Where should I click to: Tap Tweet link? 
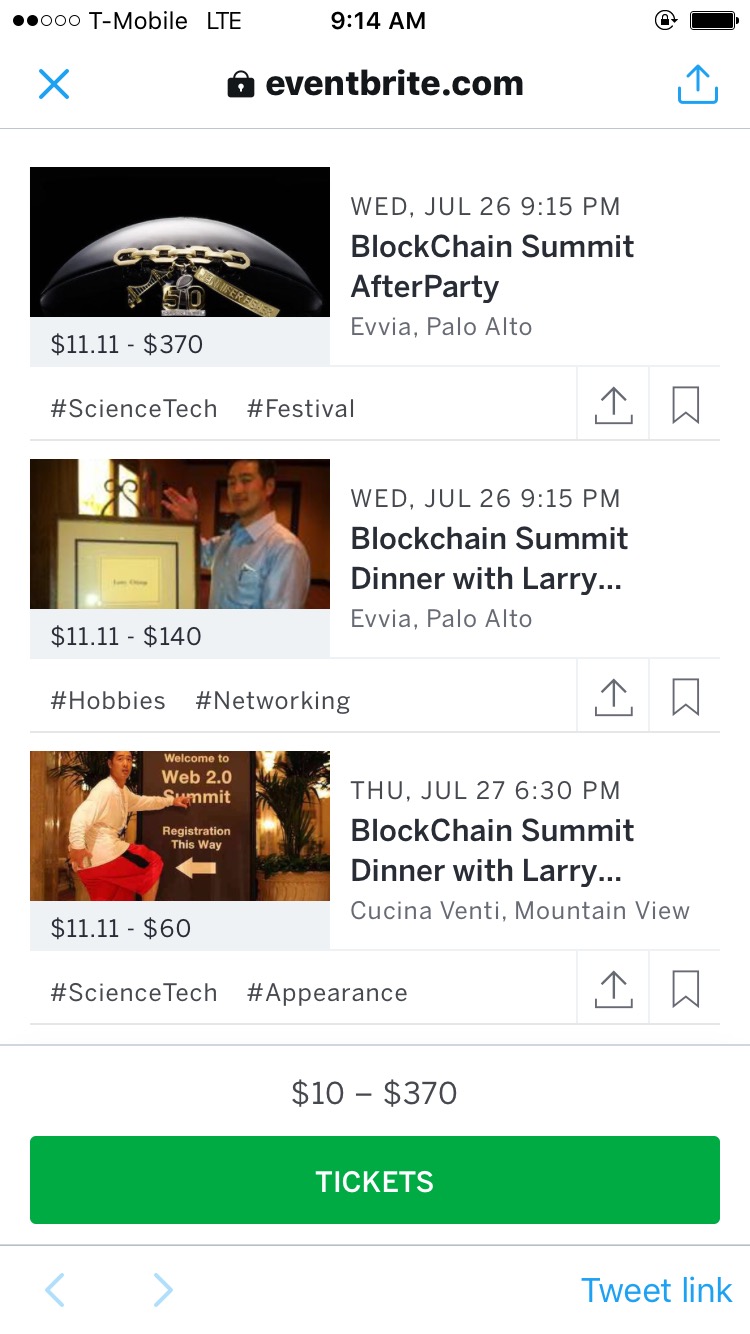pyautogui.click(x=656, y=1290)
